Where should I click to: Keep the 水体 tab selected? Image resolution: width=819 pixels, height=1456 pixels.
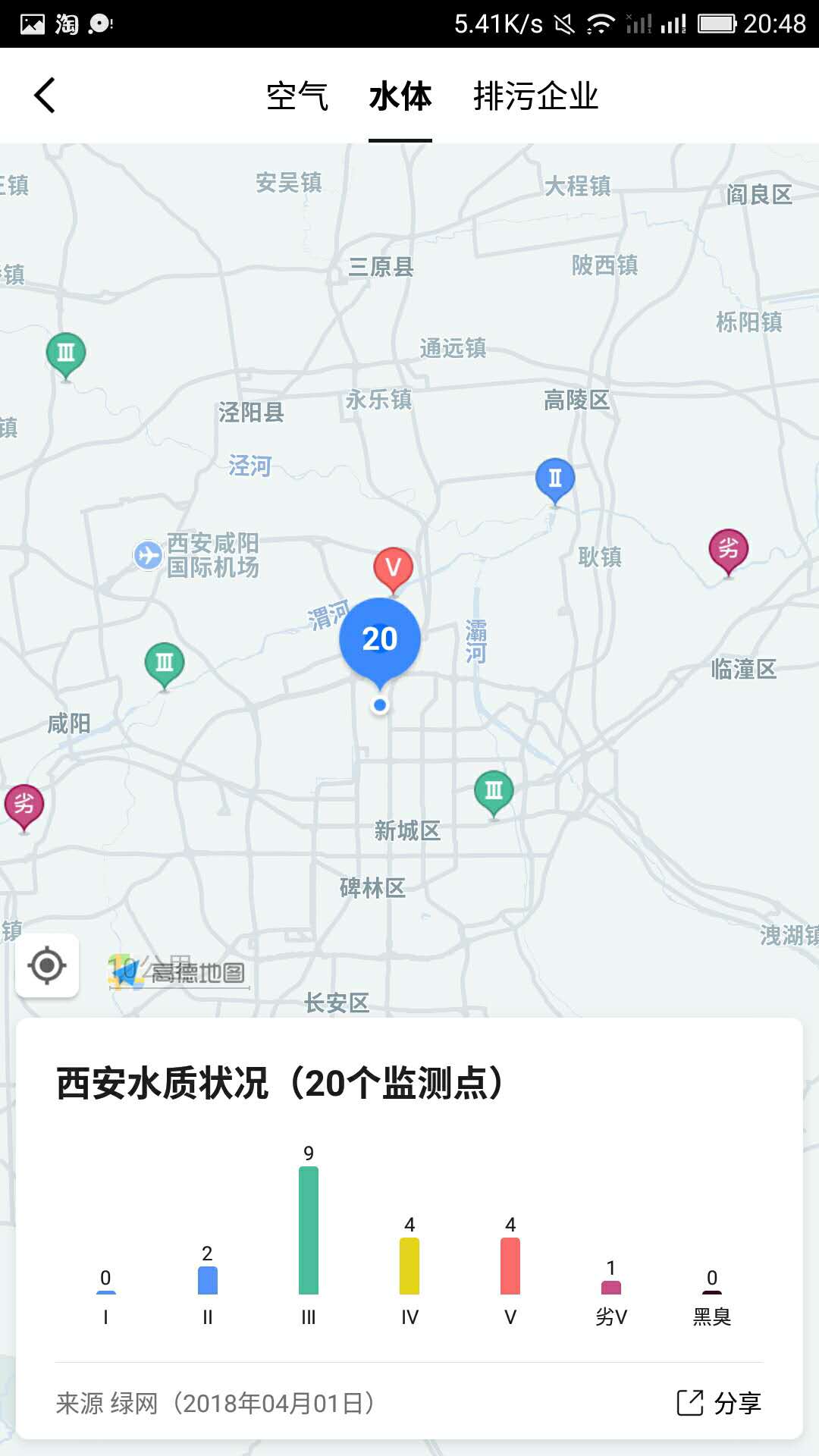coord(400,96)
